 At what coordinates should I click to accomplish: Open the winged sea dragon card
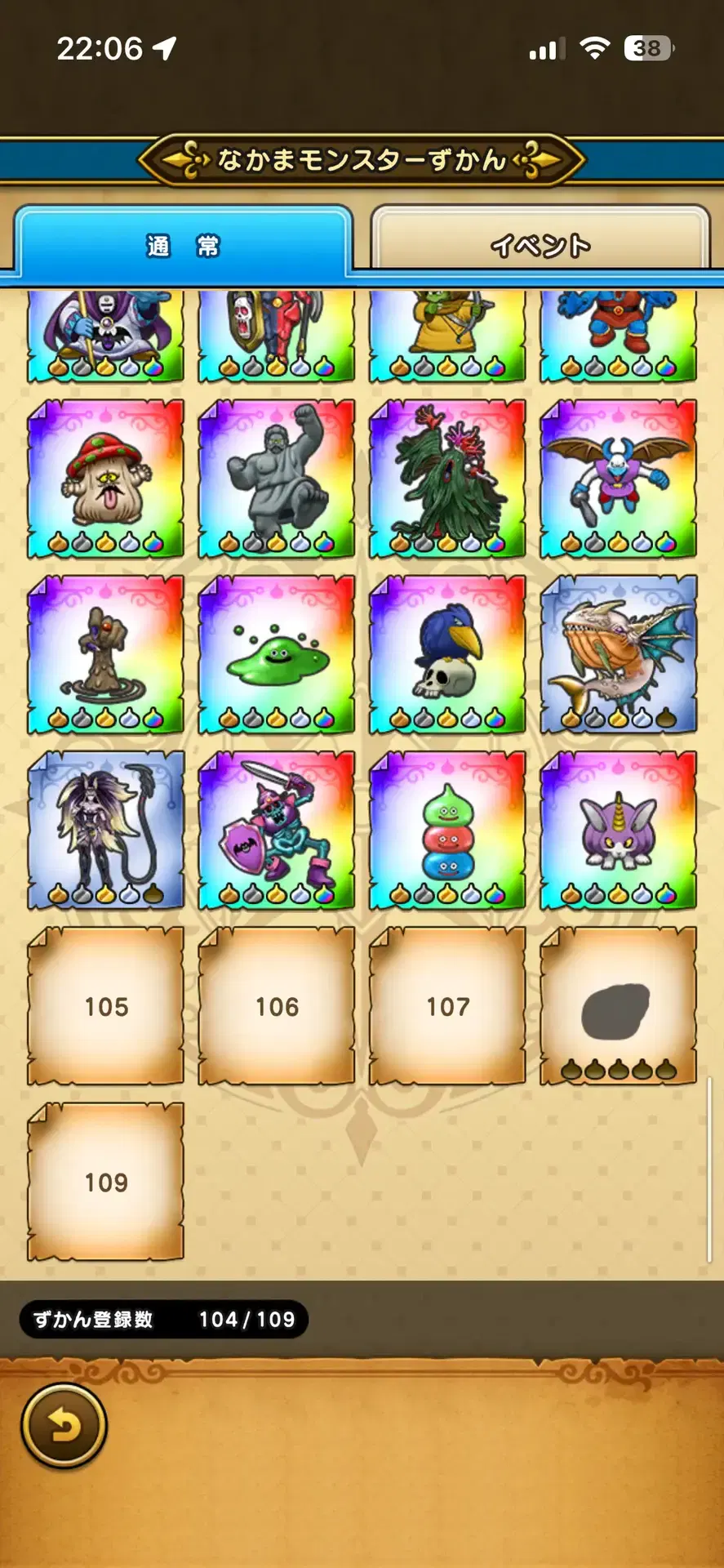618,654
